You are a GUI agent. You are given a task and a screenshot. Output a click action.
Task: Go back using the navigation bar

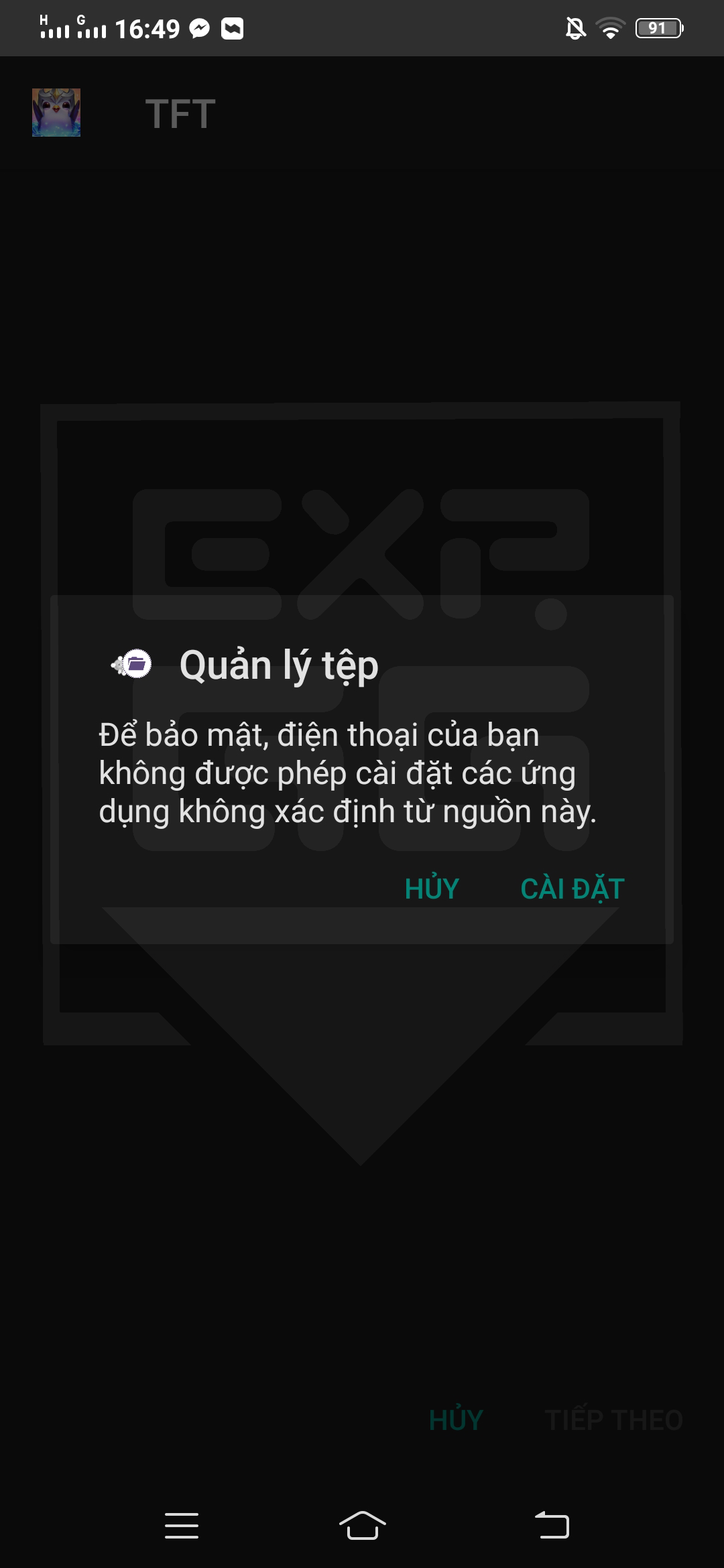click(552, 1525)
